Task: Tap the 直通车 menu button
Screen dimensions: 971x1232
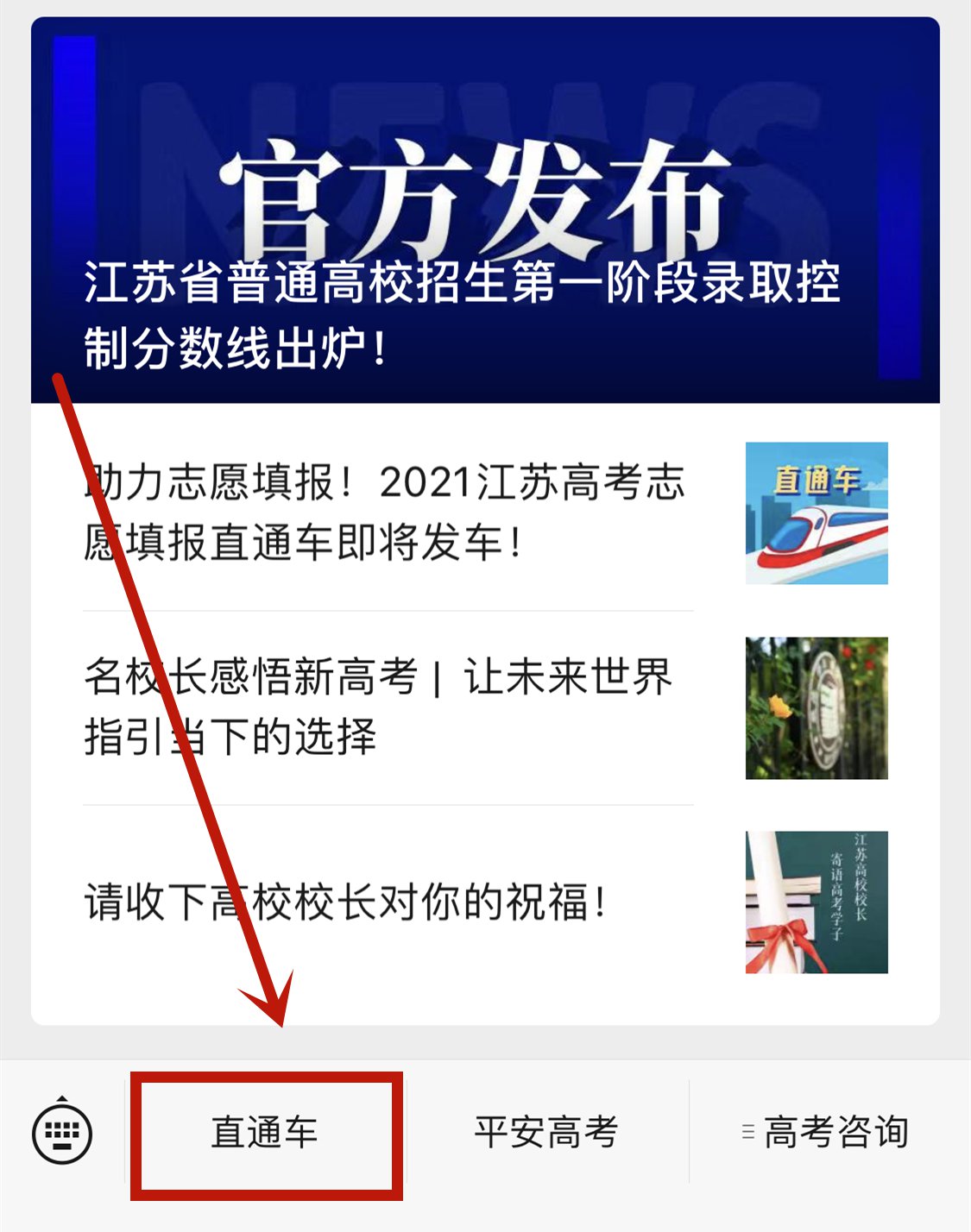Action: click(266, 1133)
